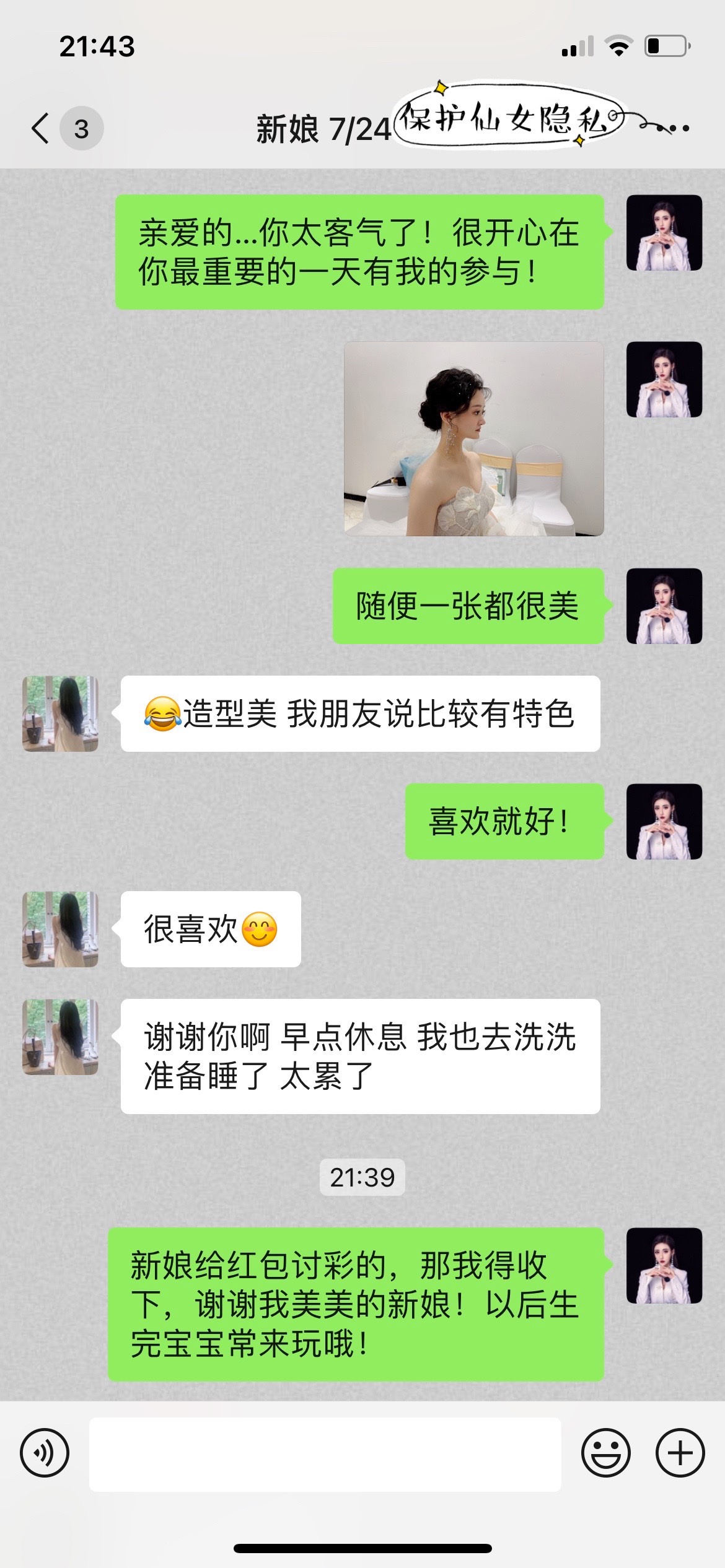Screen dimensions: 725x1568
Task: View own avatar beside 喜欢就好 message
Action: coord(664,821)
